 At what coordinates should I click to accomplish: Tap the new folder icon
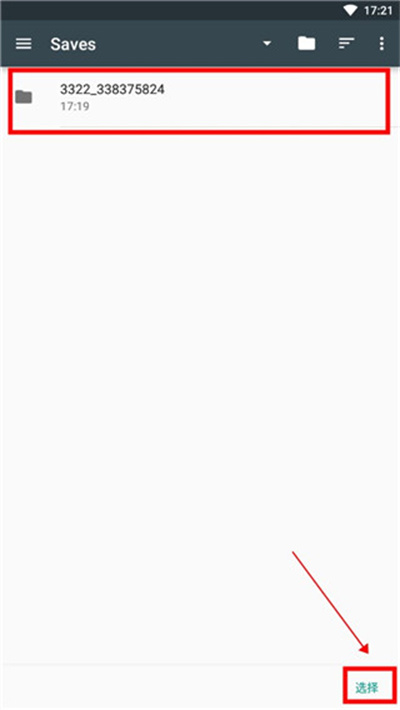click(x=307, y=43)
